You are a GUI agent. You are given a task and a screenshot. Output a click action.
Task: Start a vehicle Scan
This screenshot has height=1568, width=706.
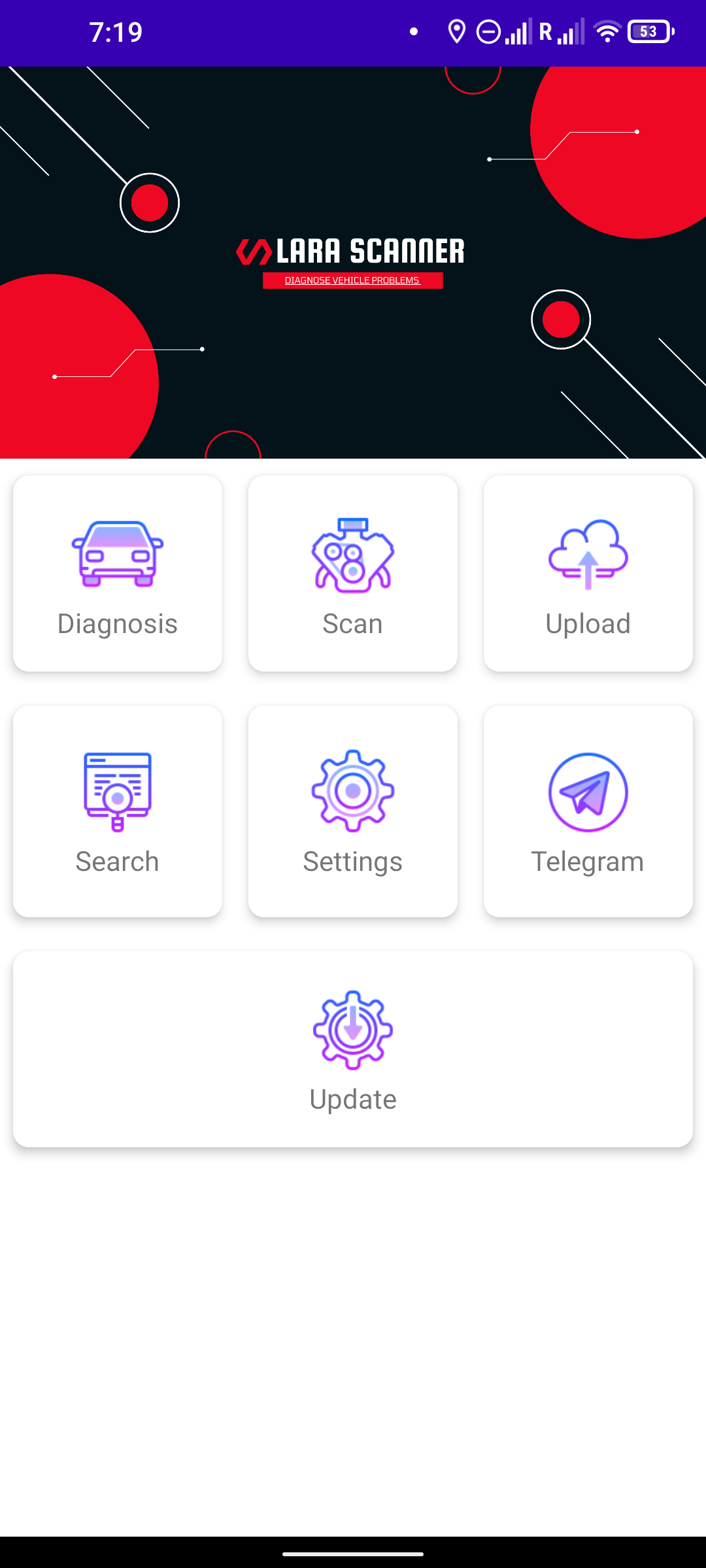[x=352, y=573]
